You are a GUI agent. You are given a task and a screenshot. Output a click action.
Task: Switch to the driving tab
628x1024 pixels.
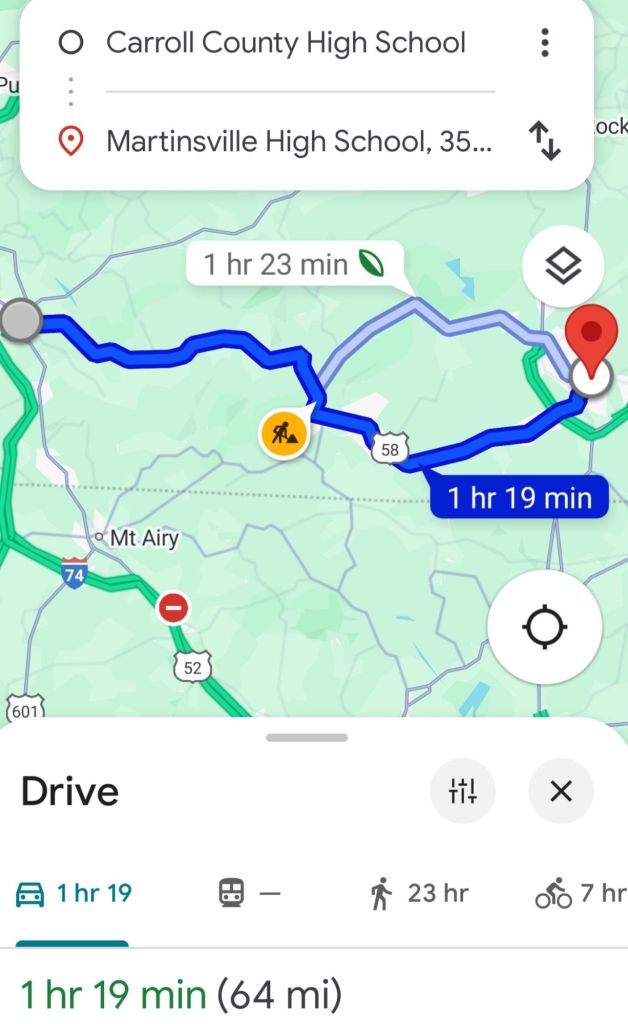[74, 893]
